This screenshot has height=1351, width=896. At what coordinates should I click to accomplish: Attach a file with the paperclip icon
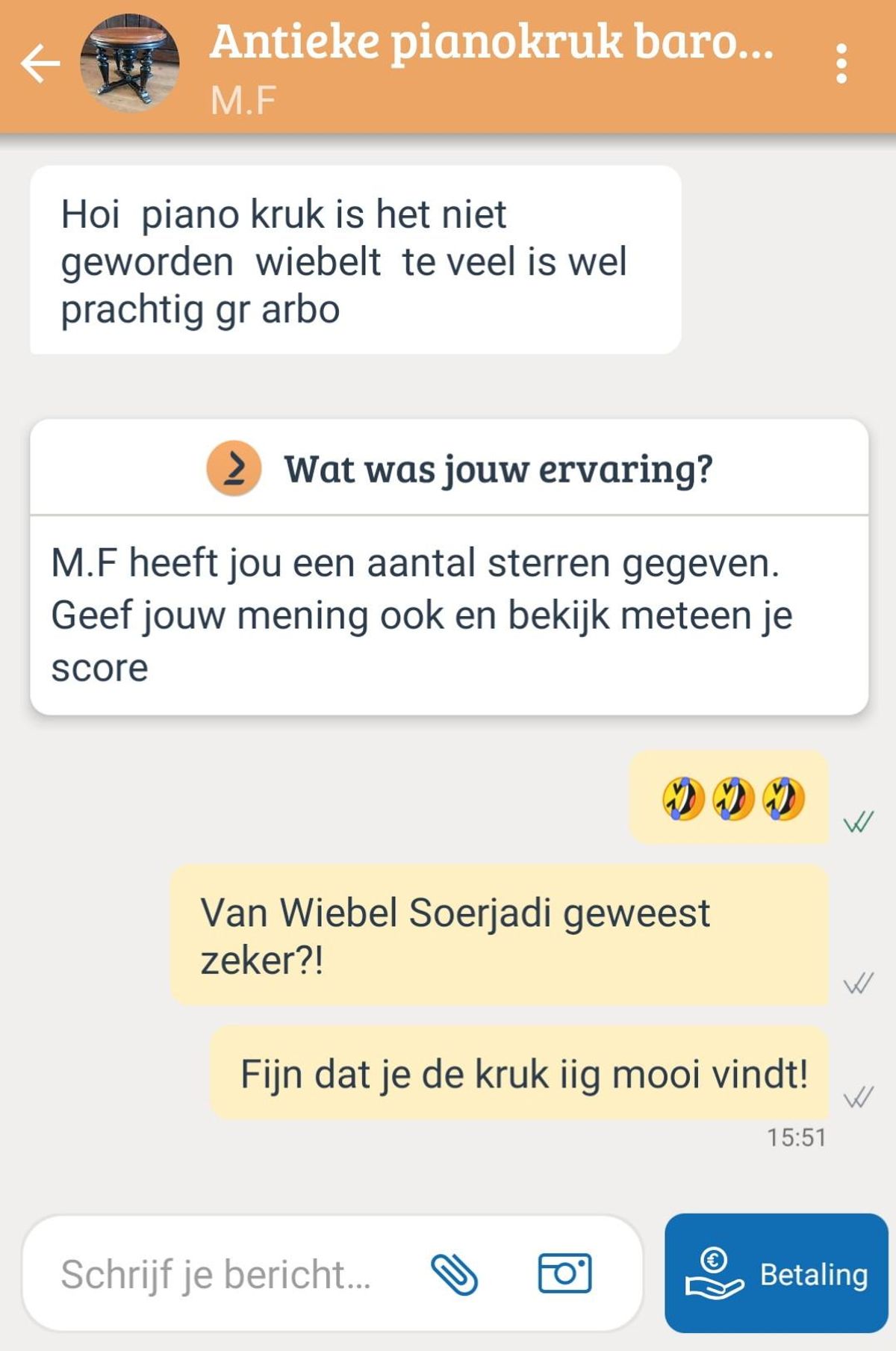(x=454, y=1274)
